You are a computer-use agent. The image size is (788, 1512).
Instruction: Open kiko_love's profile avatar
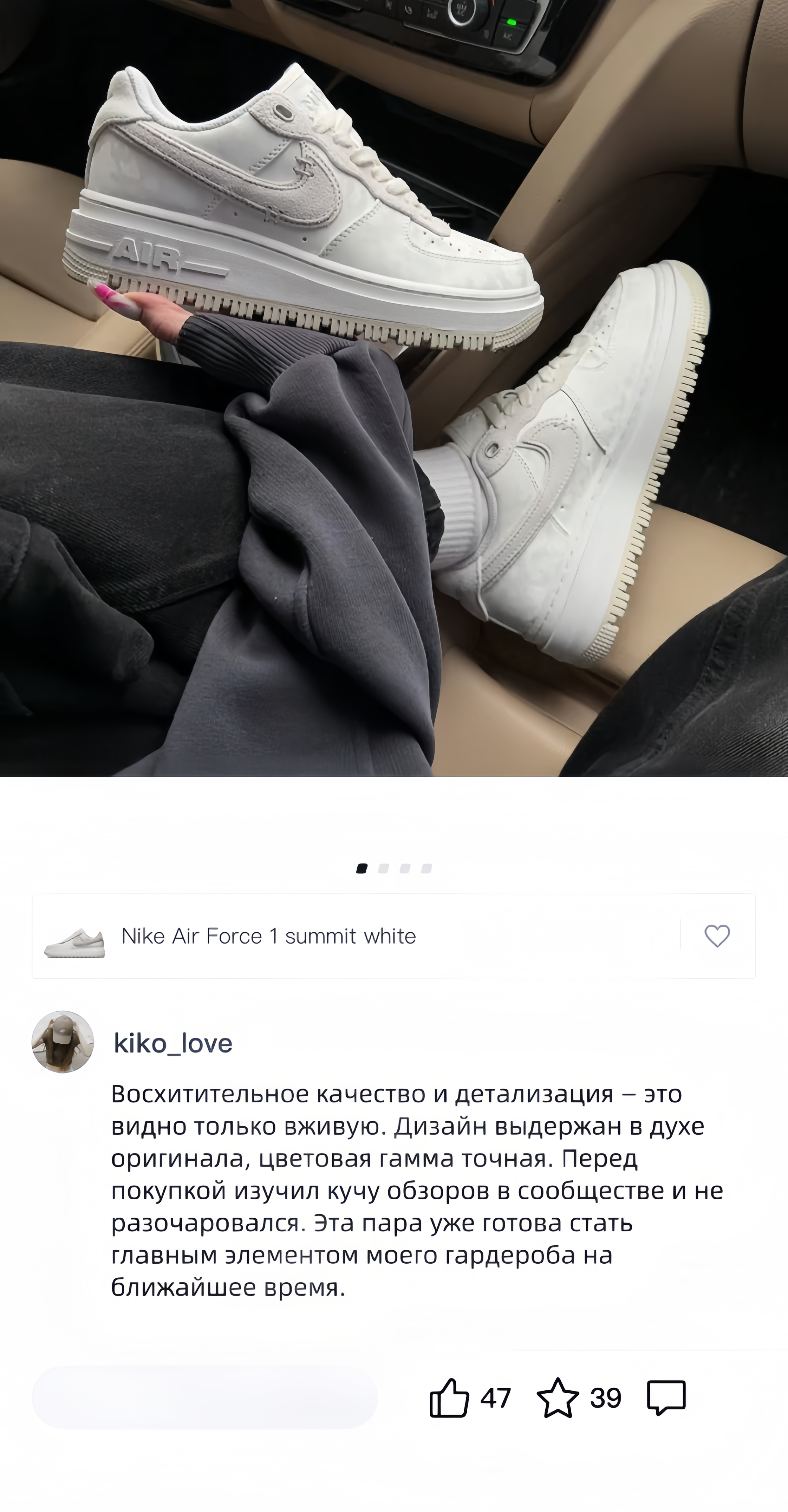[63, 1042]
